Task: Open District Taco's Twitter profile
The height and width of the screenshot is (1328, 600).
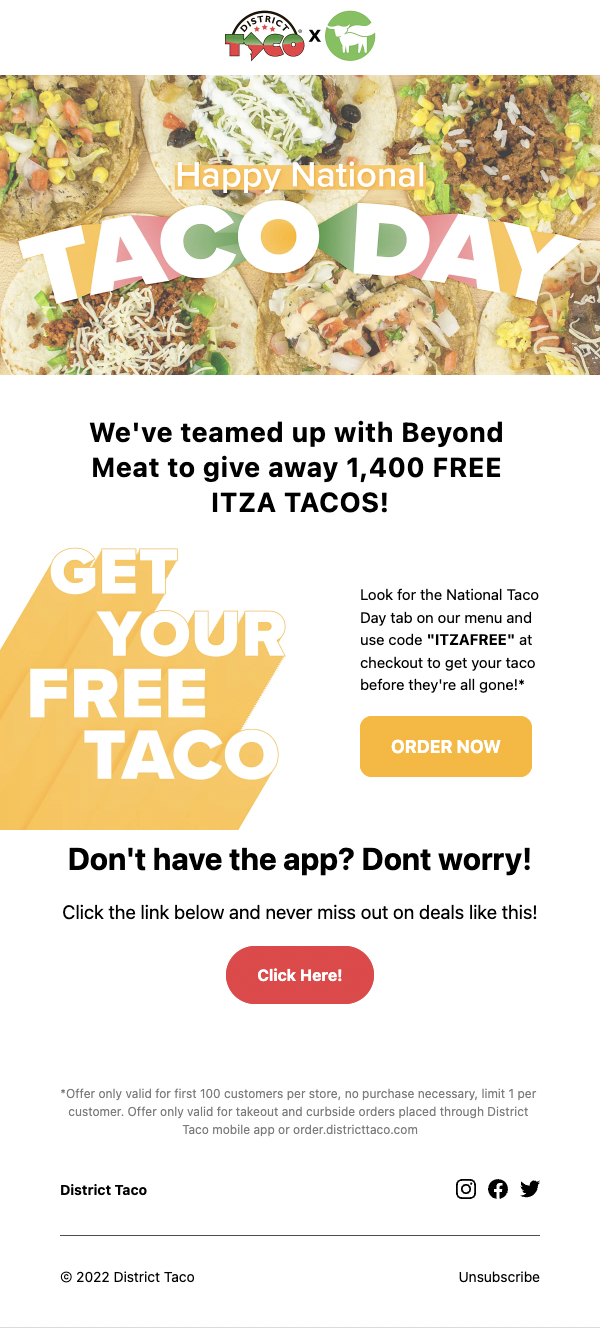Action: 530,1189
